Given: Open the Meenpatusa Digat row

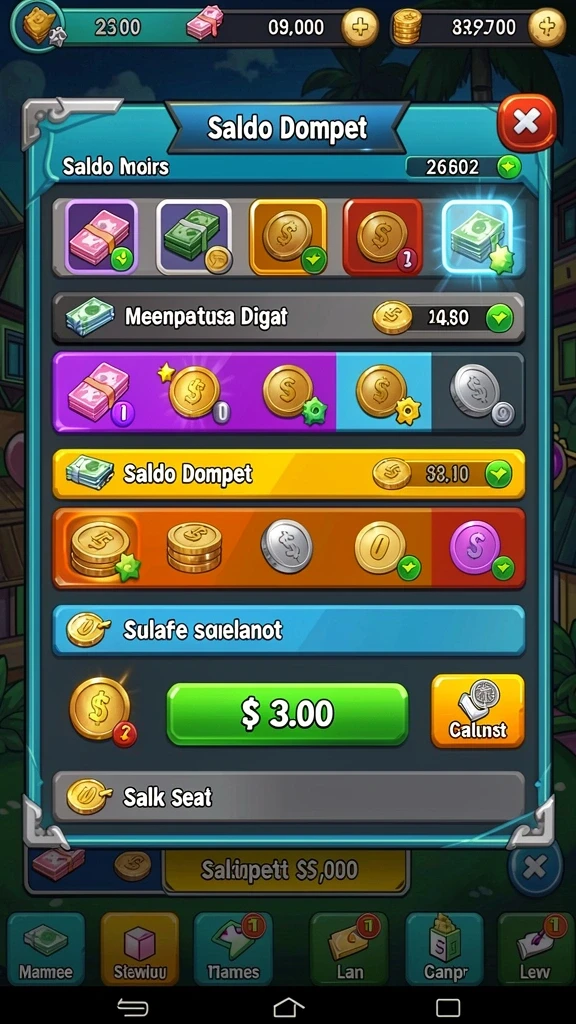Looking at the screenshot, I should tap(288, 318).
